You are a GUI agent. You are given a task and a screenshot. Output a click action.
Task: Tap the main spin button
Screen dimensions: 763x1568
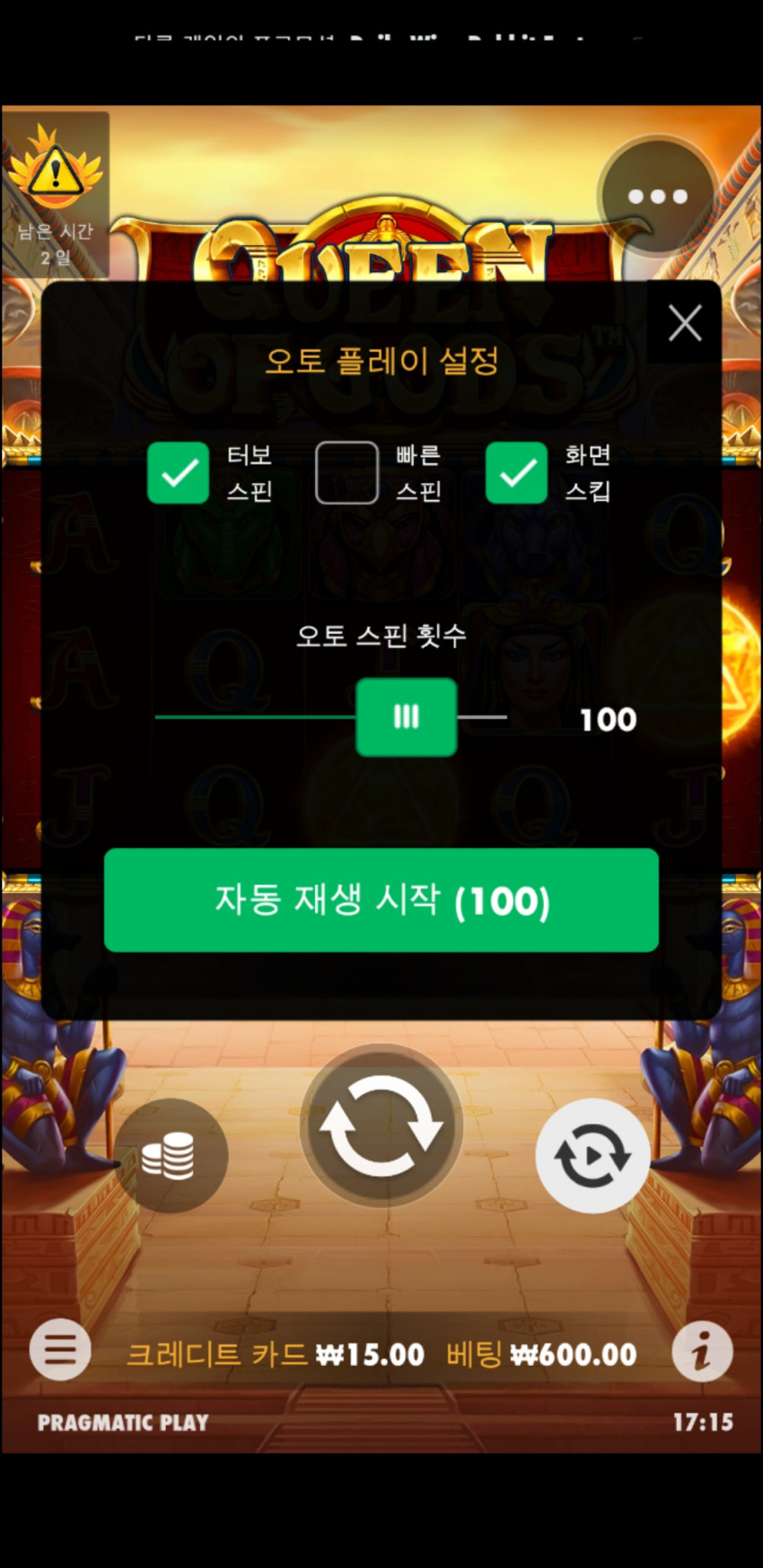coord(381,1126)
